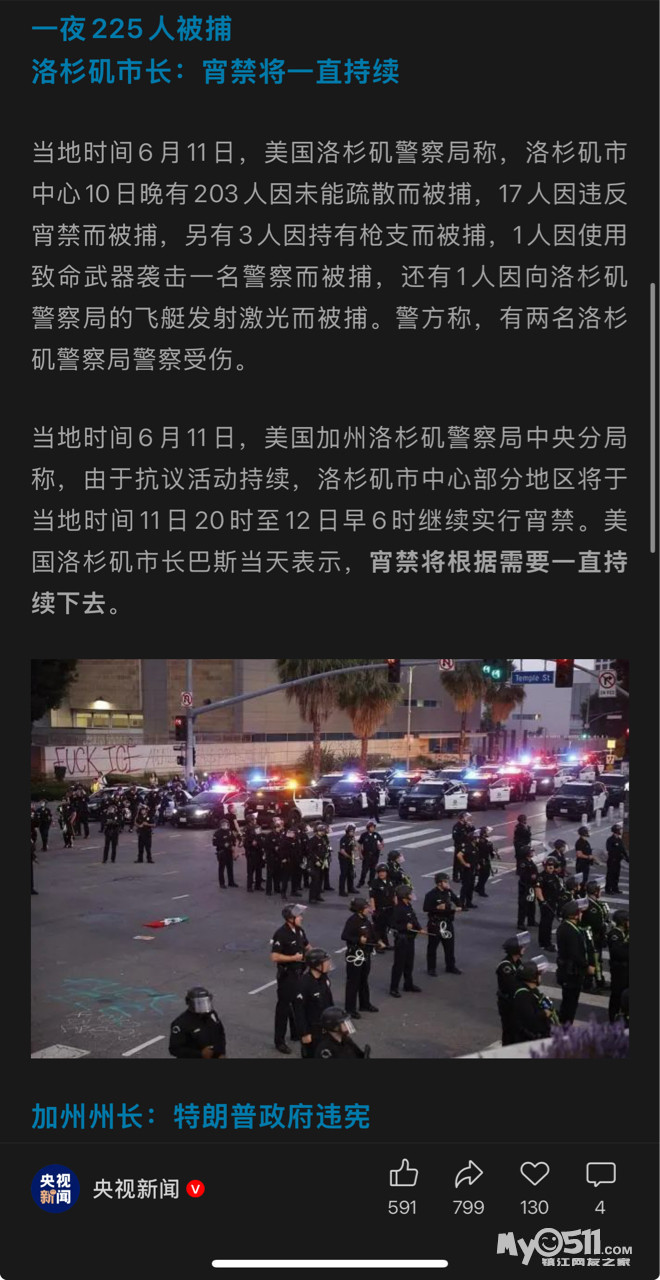Add the article to favorites with the heart

coord(535,1174)
